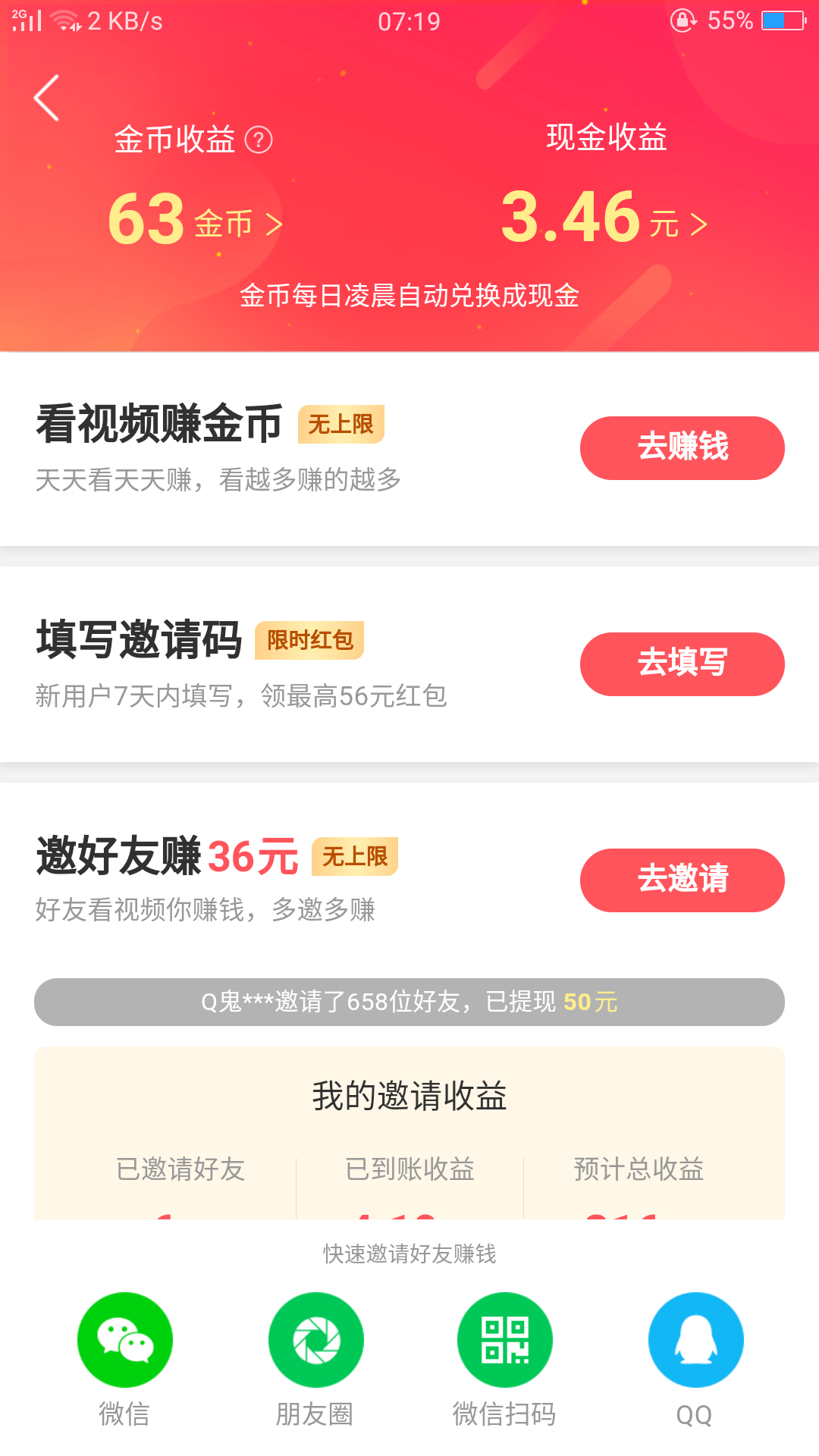Choose 微信扫码 to invite by QR code
The width and height of the screenshot is (819, 1456).
[x=505, y=1340]
